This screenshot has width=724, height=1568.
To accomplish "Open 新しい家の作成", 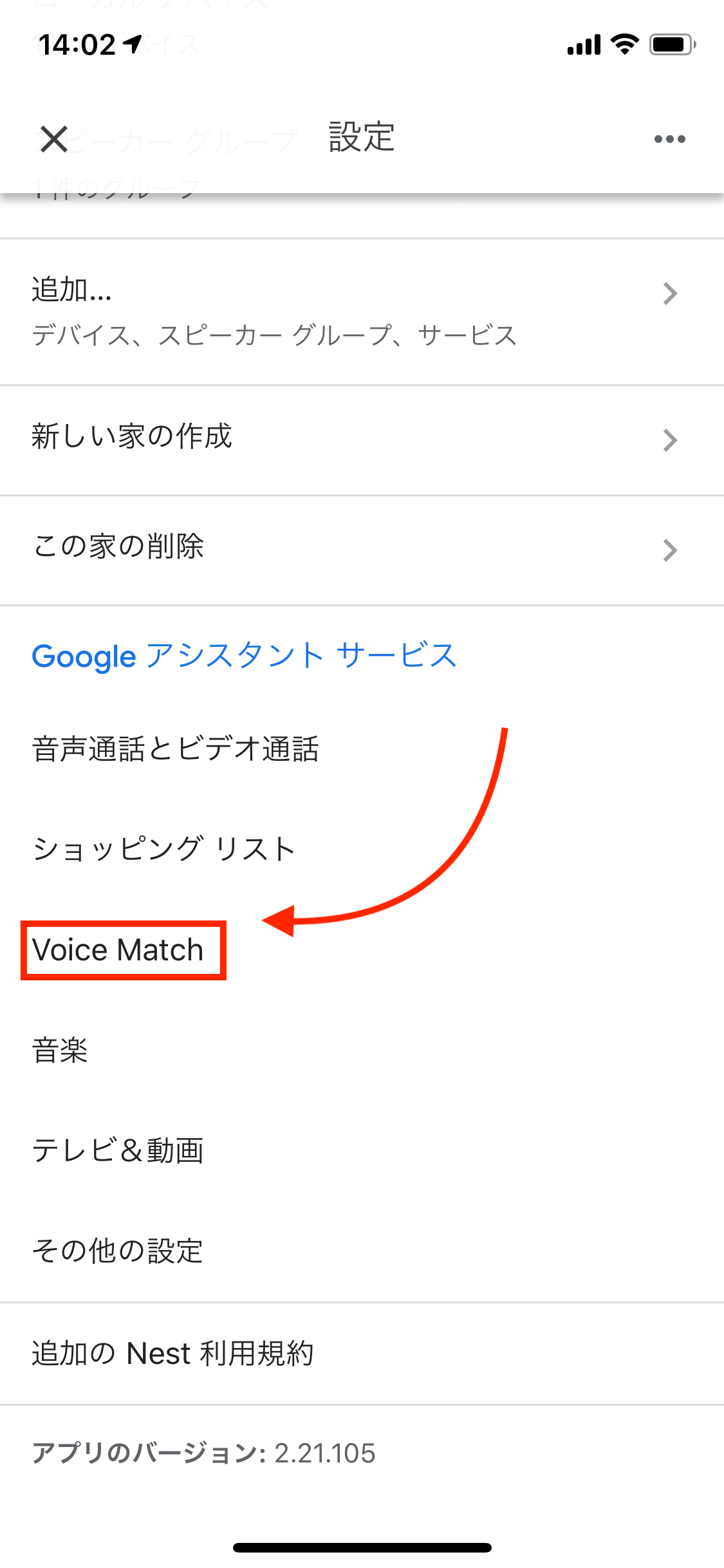I will tap(360, 439).
